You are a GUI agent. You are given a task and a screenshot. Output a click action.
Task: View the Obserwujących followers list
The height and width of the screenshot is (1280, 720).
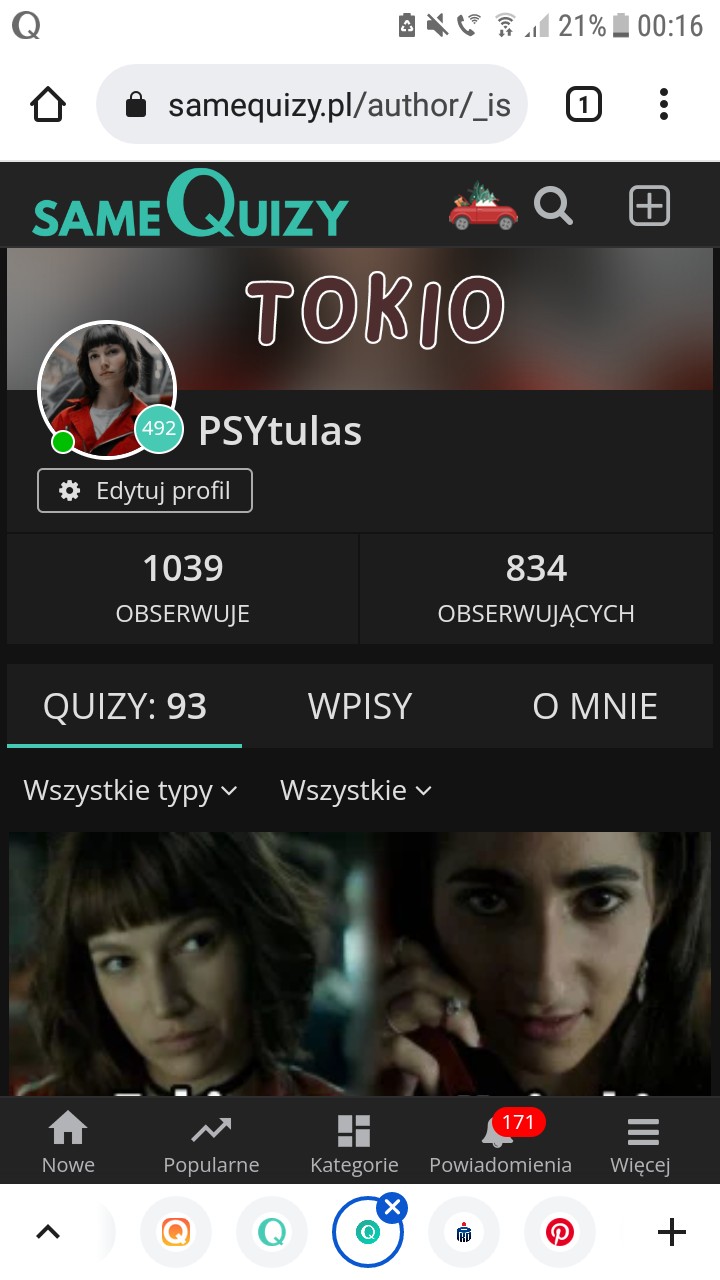pyautogui.click(x=536, y=588)
